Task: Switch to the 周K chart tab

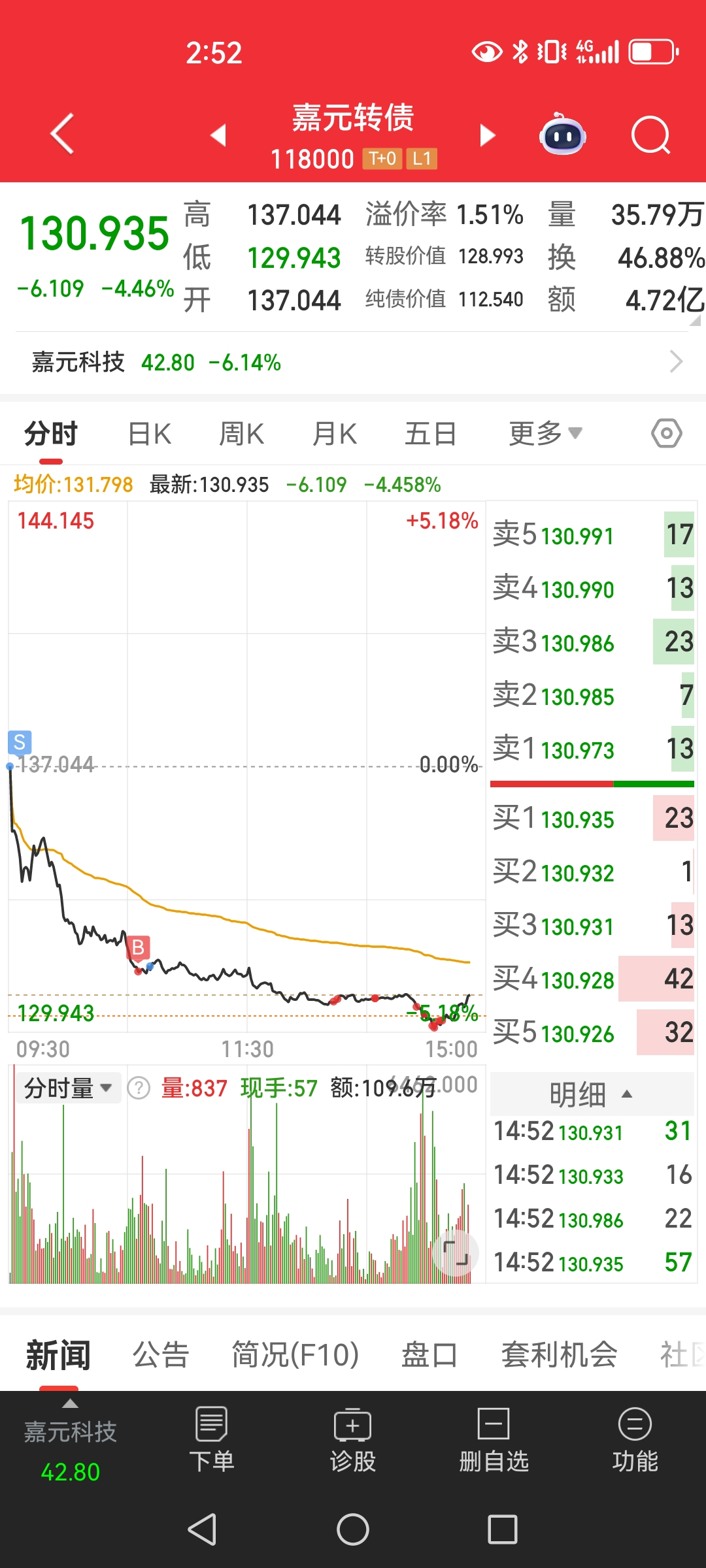Action: pyautogui.click(x=241, y=434)
